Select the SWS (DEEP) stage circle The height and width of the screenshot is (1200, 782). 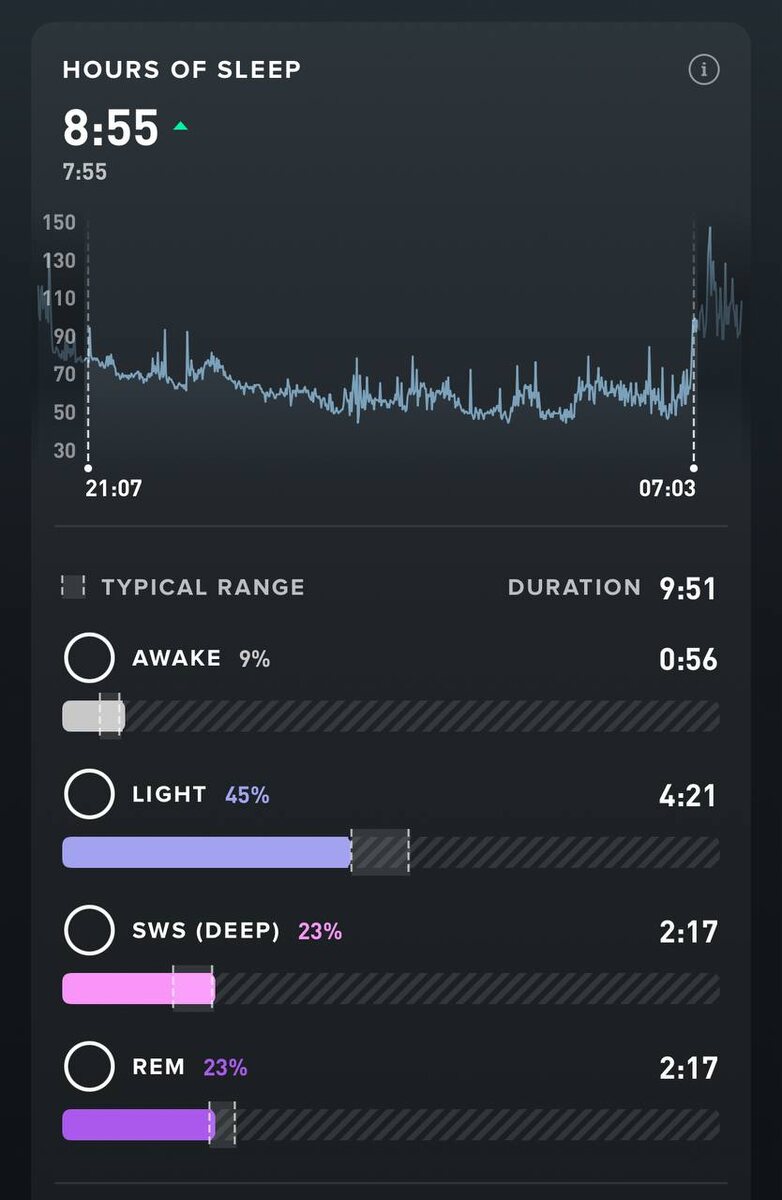[89, 930]
